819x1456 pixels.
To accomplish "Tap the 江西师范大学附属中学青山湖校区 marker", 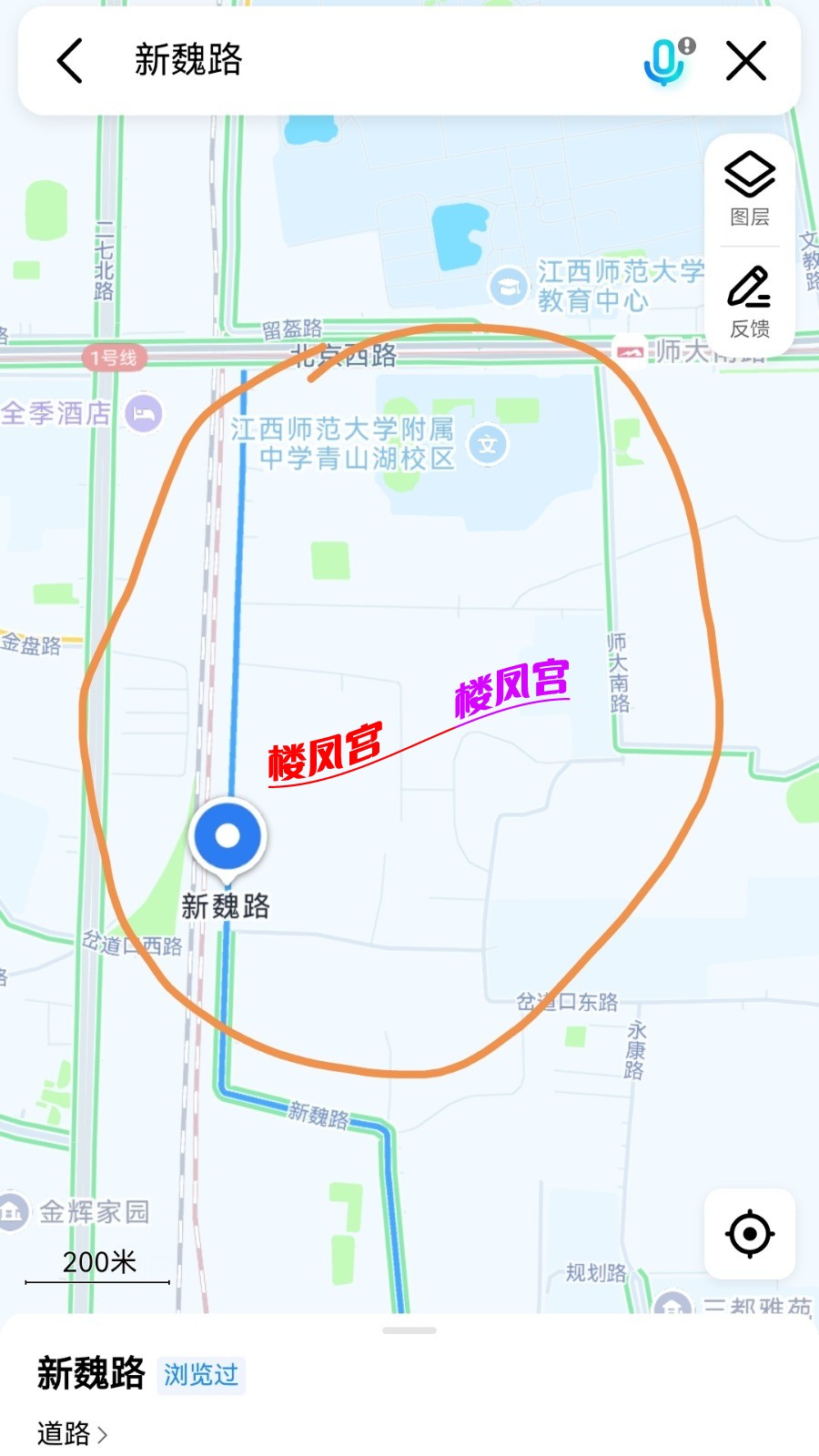I will [488, 444].
